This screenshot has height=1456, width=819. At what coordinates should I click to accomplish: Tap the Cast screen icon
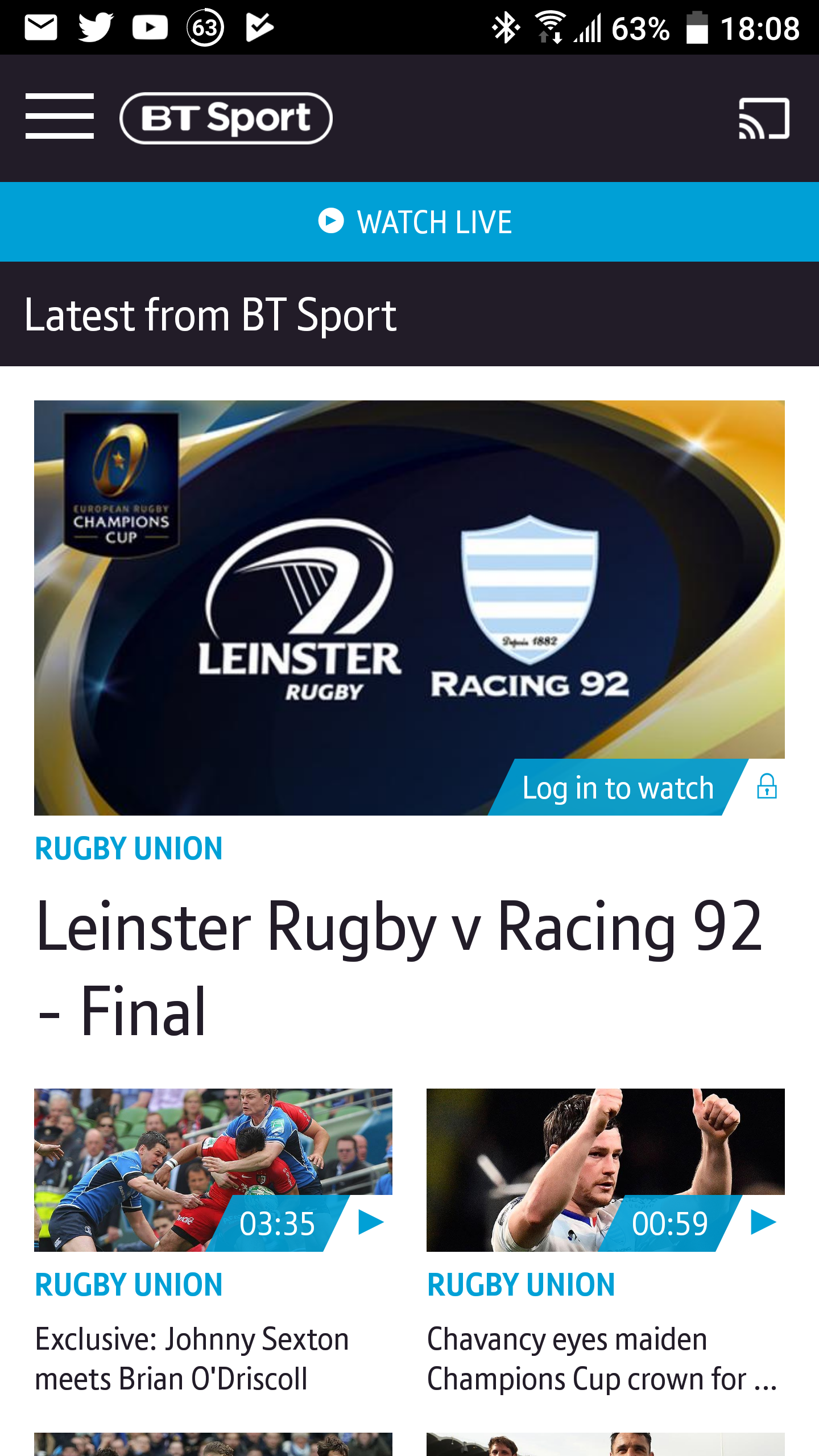pos(764,118)
